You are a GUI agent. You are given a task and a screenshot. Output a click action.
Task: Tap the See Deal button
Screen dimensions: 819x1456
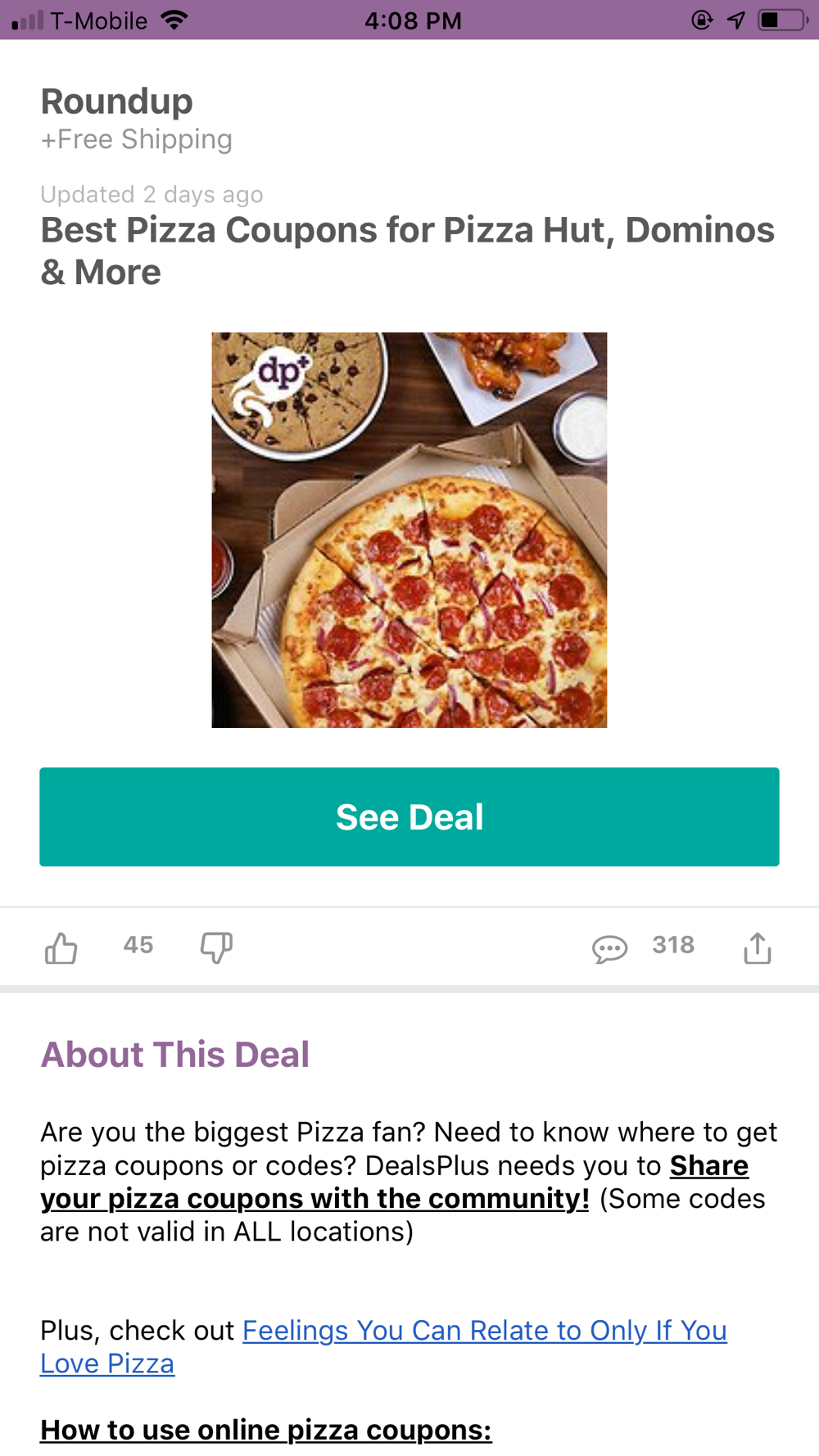point(409,816)
